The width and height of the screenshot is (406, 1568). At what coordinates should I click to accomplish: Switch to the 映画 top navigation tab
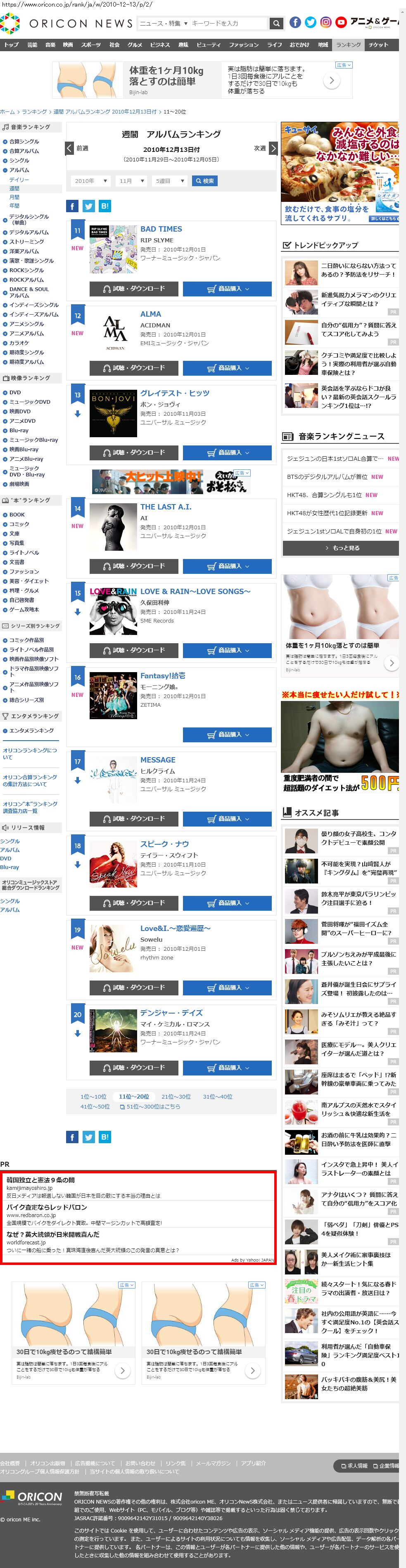click(x=68, y=45)
